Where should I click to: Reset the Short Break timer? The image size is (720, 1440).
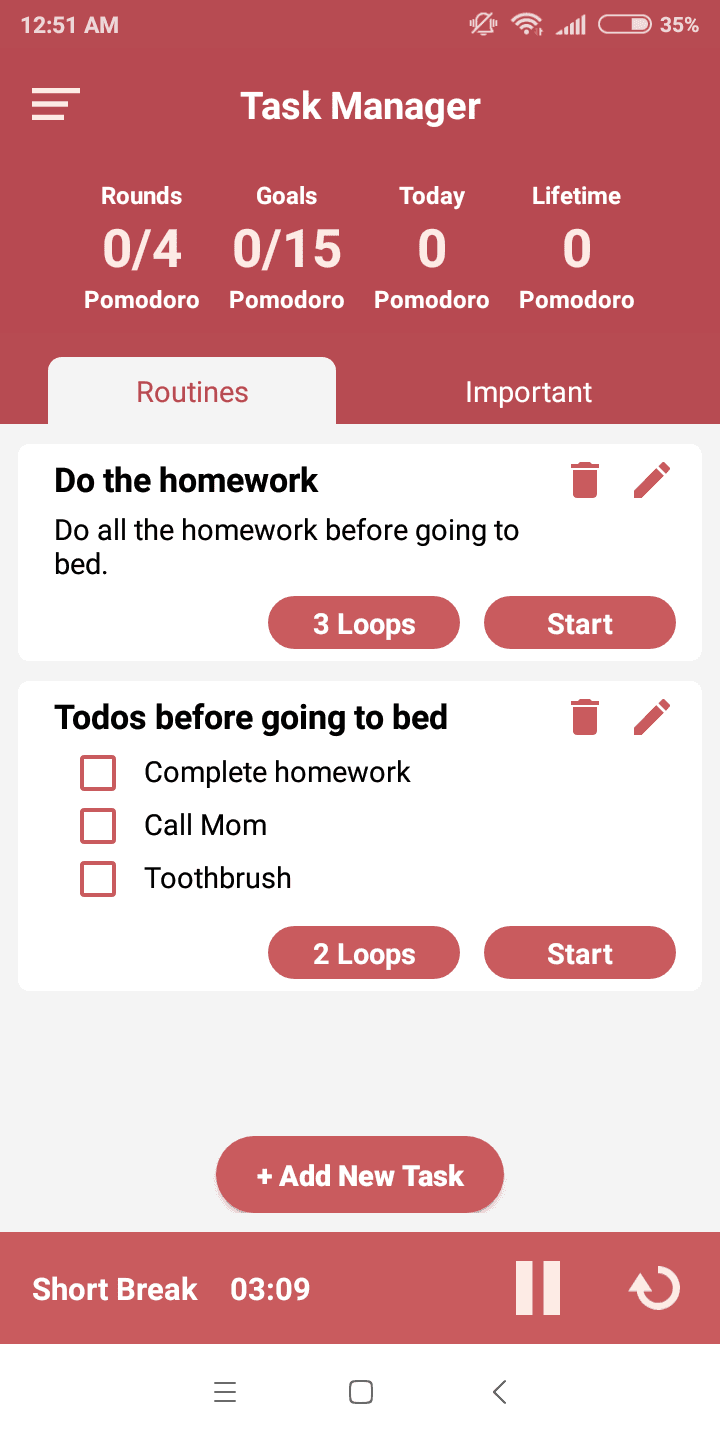point(654,1288)
